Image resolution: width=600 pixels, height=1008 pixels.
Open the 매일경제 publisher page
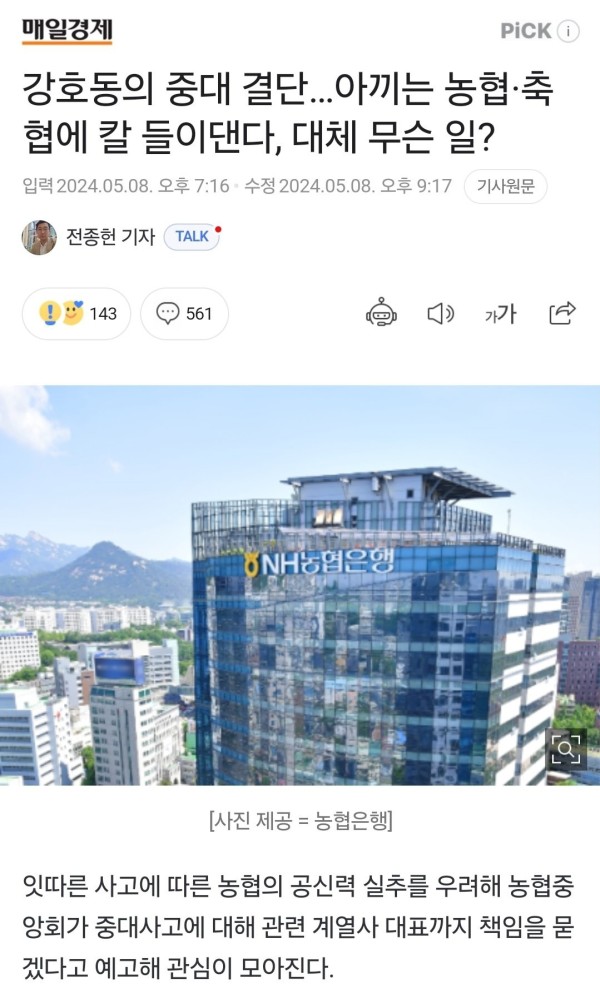click(x=66, y=31)
